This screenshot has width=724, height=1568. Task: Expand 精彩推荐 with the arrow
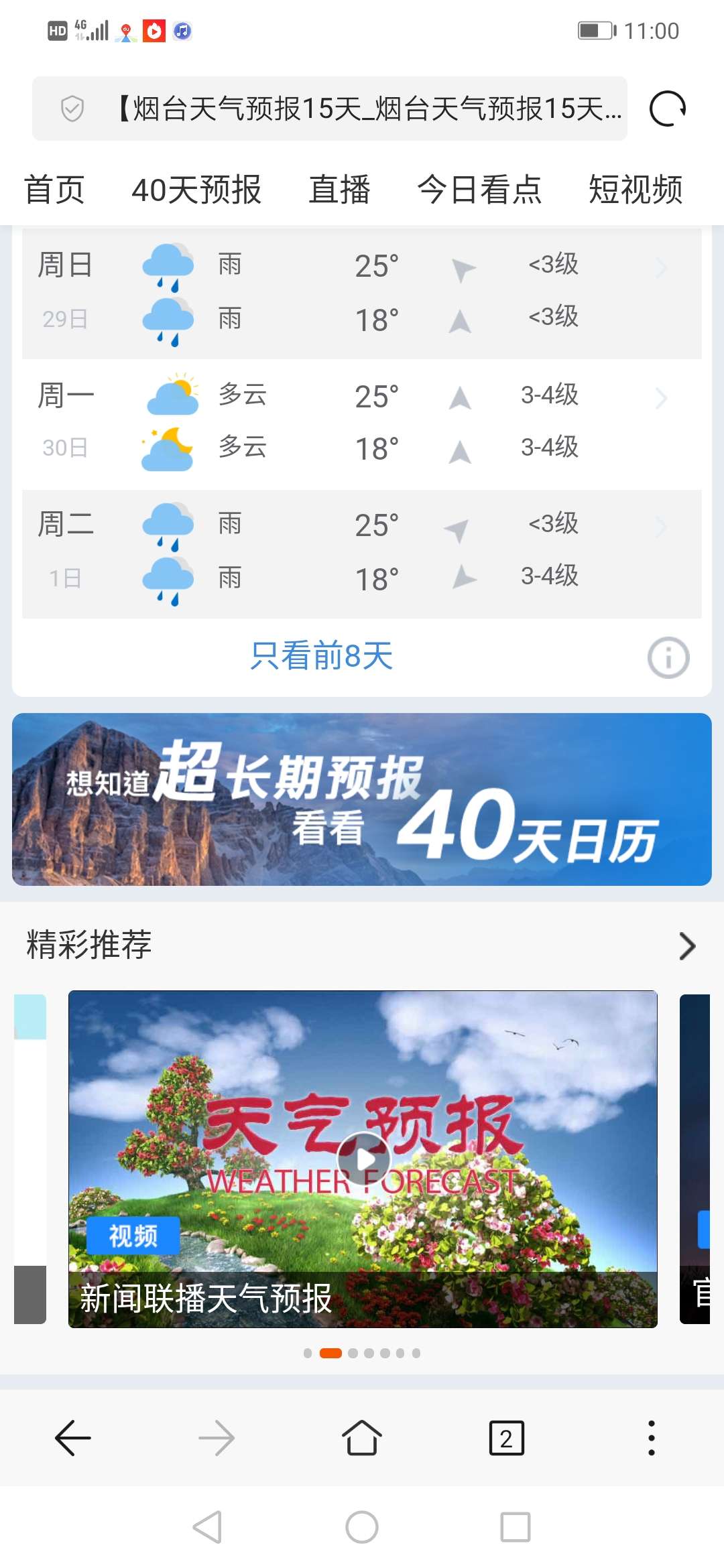tap(687, 945)
